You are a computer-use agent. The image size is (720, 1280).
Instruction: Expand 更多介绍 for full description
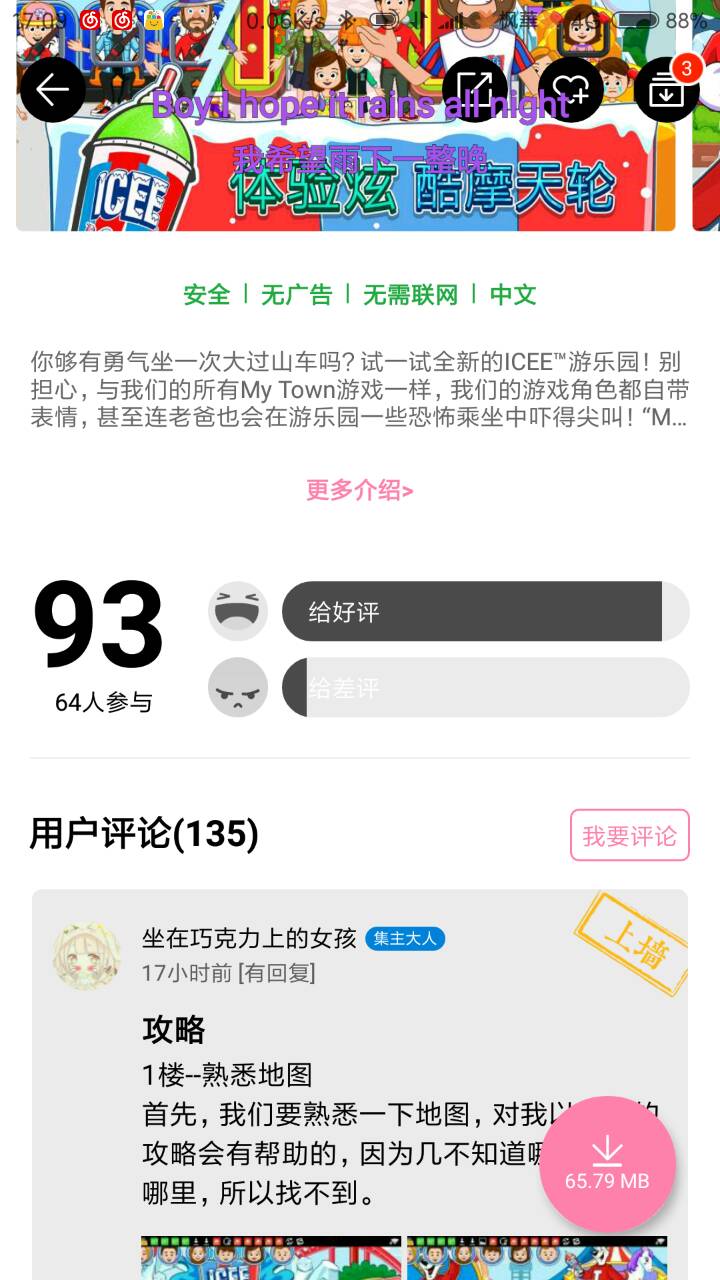pyautogui.click(x=360, y=490)
